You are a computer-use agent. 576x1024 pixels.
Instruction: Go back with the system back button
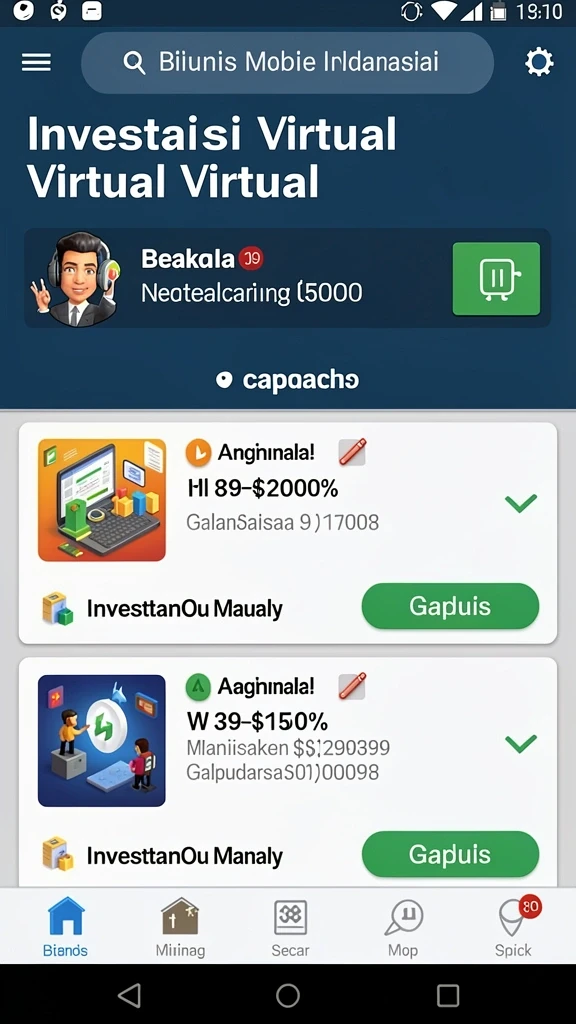pyautogui.click(x=129, y=996)
